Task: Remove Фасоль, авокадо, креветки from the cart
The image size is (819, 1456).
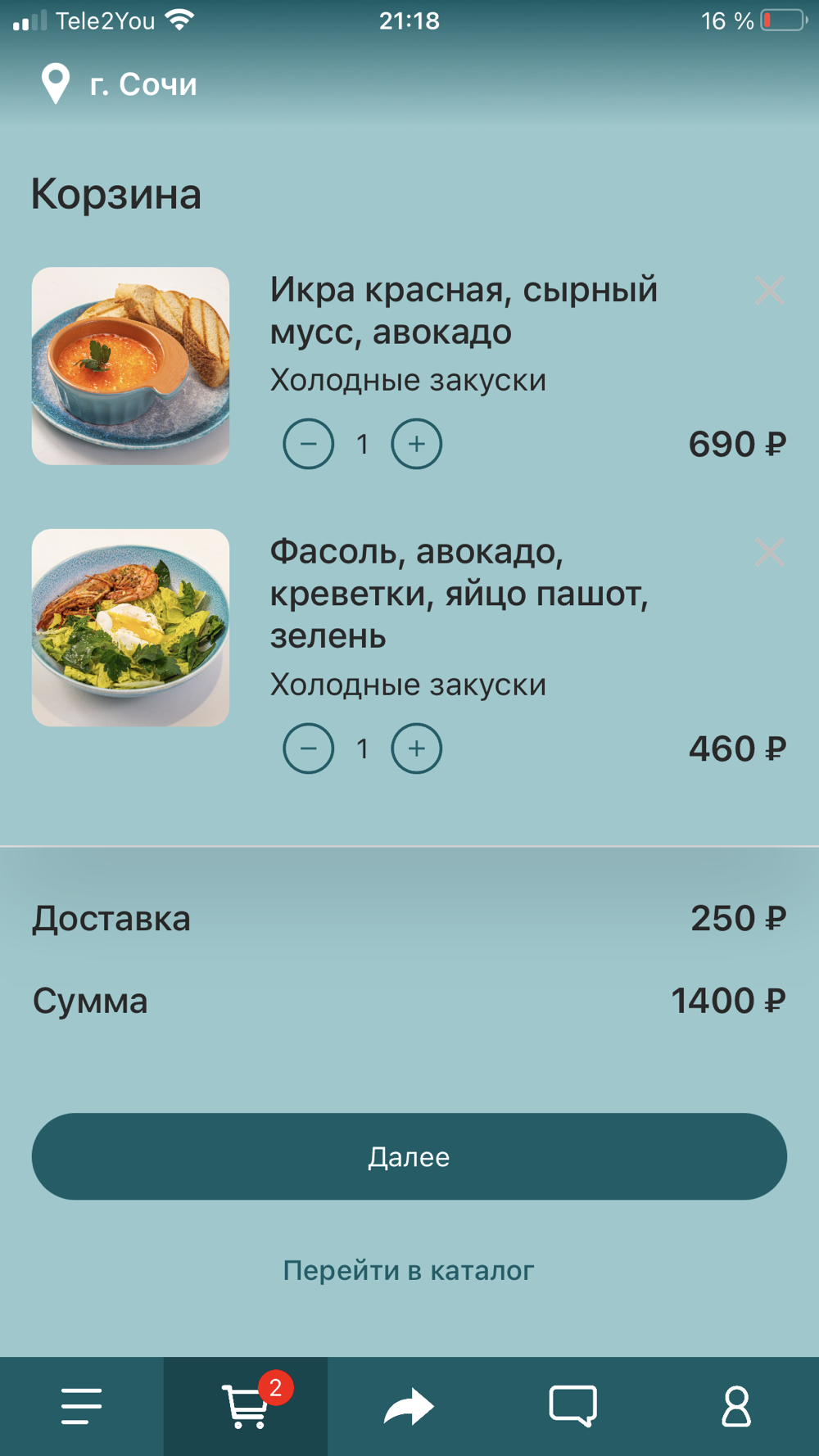Action: tap(769, 553)
